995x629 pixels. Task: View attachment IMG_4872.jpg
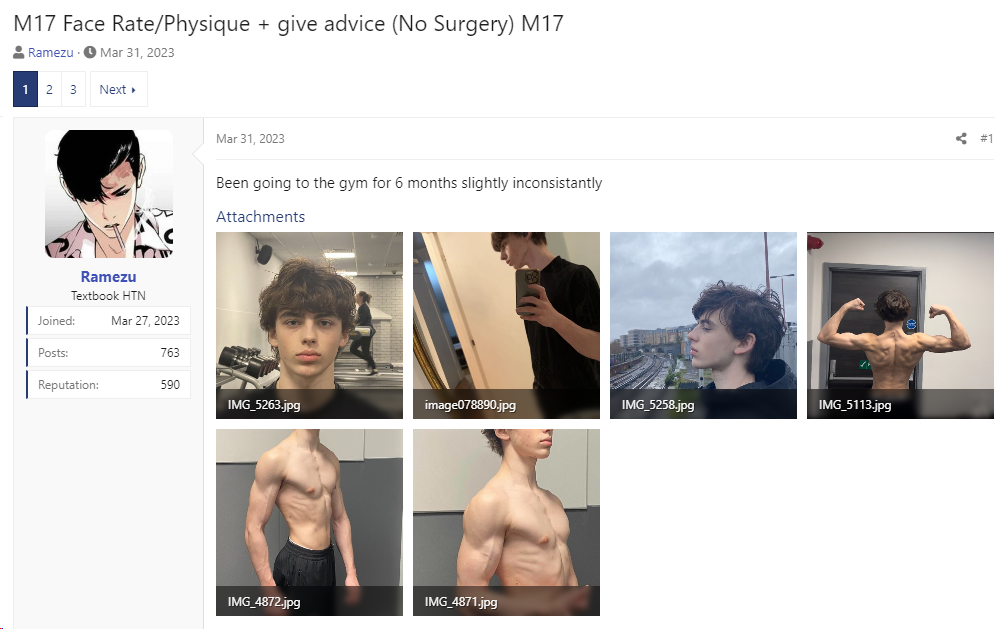pyautogui.click(x=309, y=522)
